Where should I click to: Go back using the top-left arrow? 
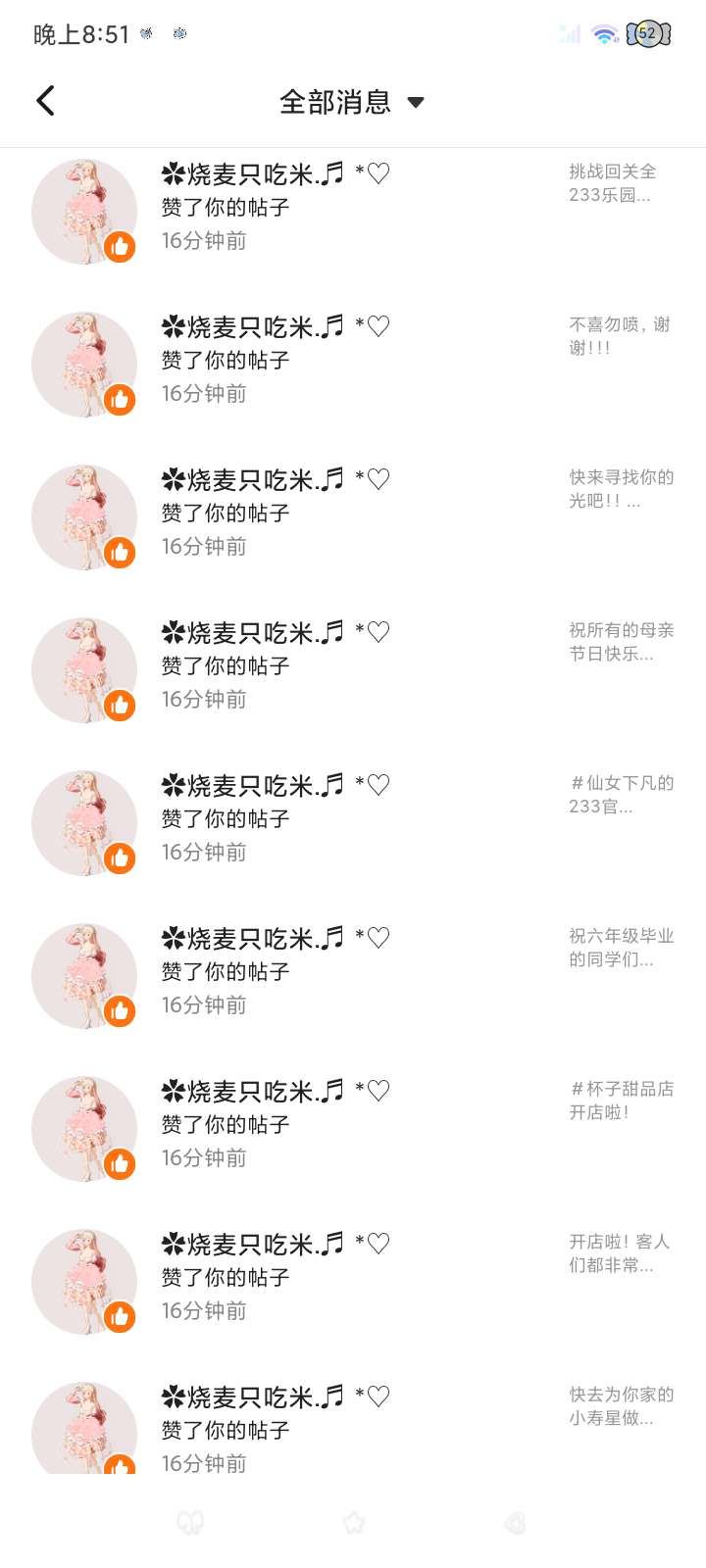[x=45, y=101]
